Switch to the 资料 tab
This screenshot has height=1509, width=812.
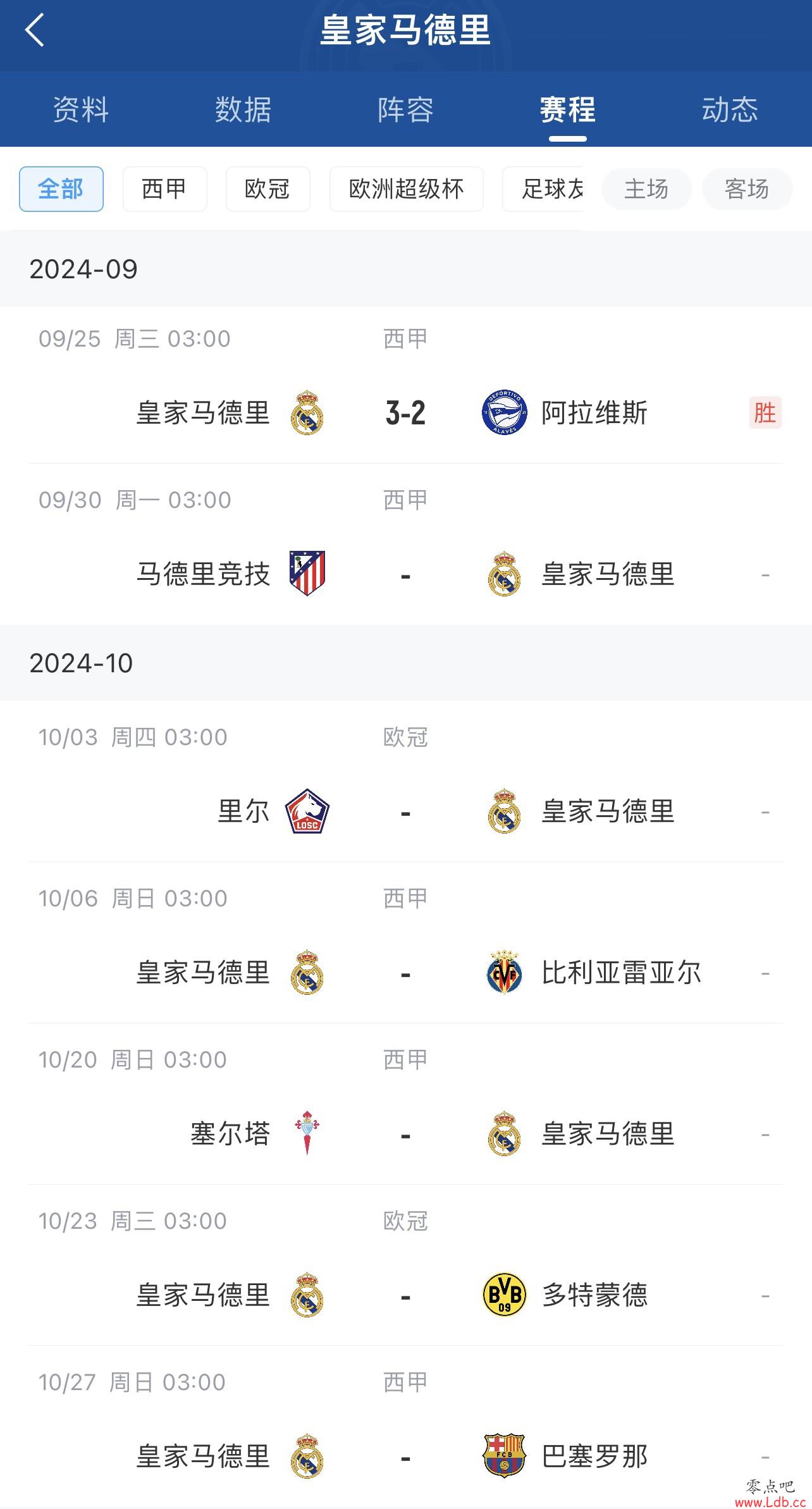click(x=81, y=109)
